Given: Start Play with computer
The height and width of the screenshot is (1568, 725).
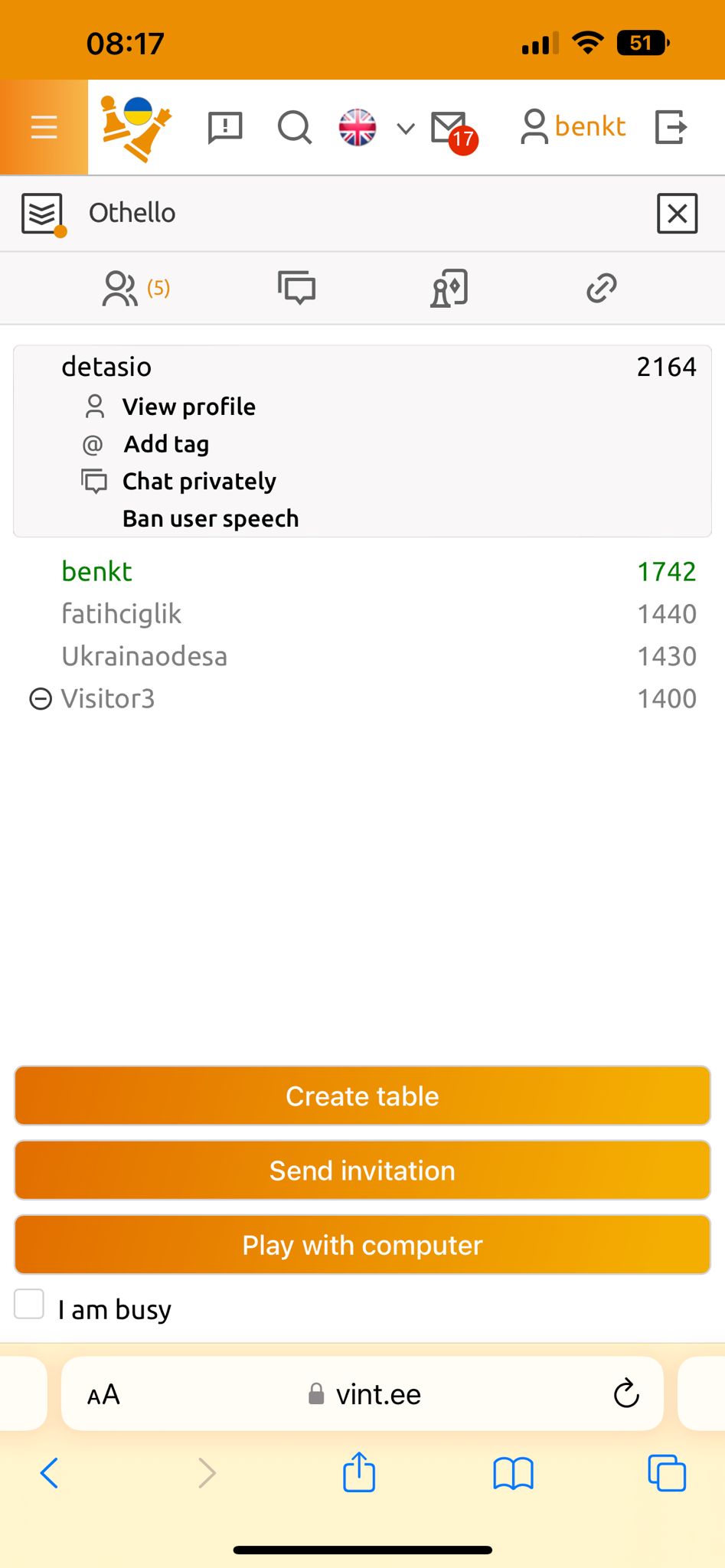Looking at the screenshot, I should 362,1245.
